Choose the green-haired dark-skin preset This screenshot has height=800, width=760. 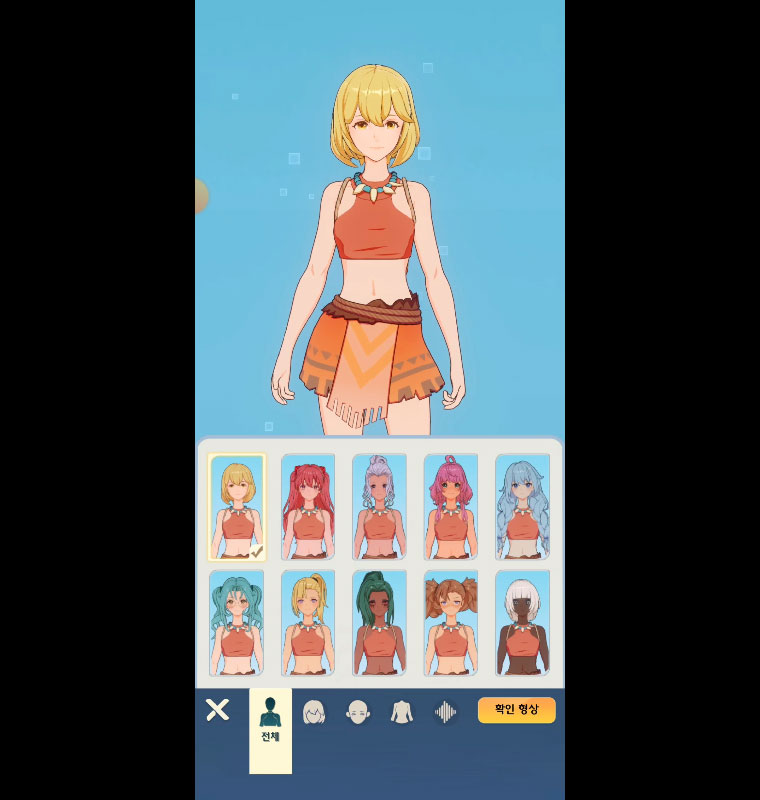click(379, 623)
